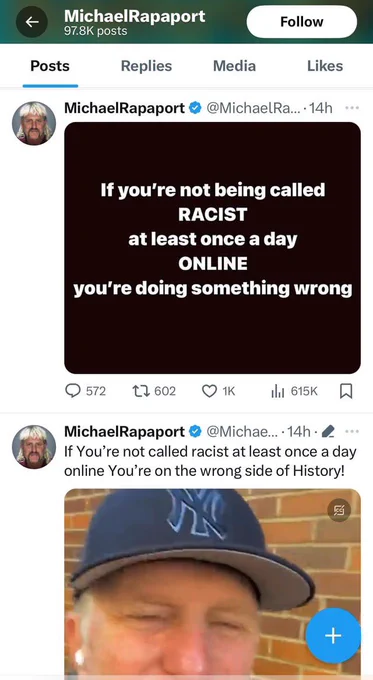This screenshot has height=680, width=373.
Task: Open the black RACIST quote image
Action: [213, 248]
